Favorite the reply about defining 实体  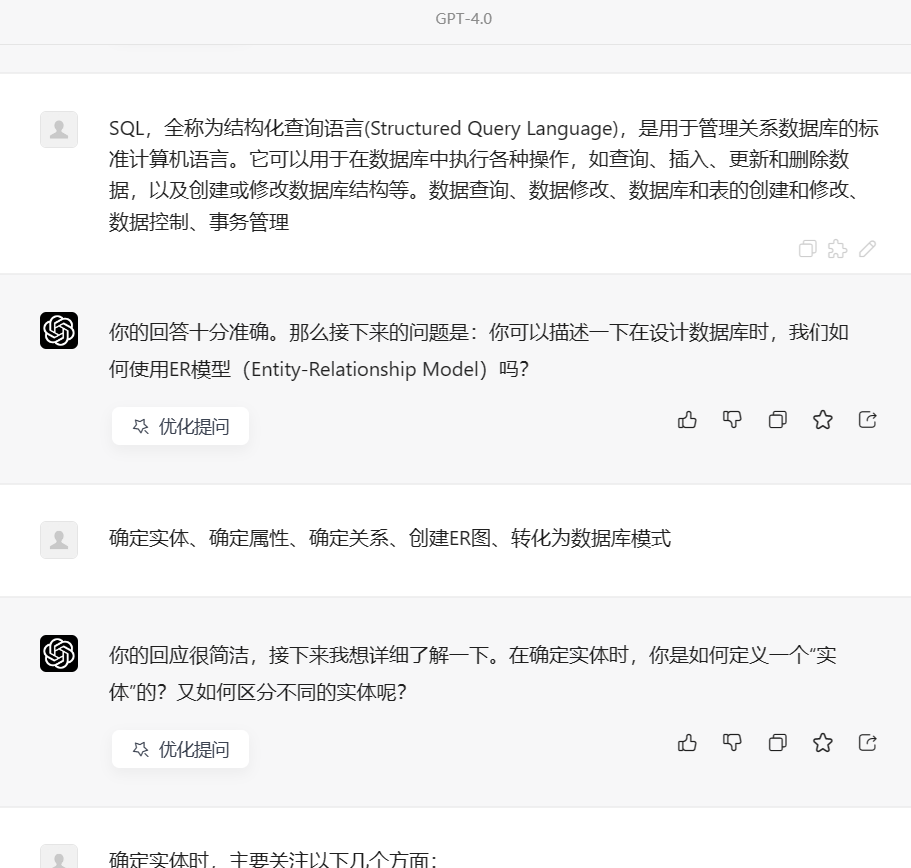pyautogui.click(x=823, y=742)
